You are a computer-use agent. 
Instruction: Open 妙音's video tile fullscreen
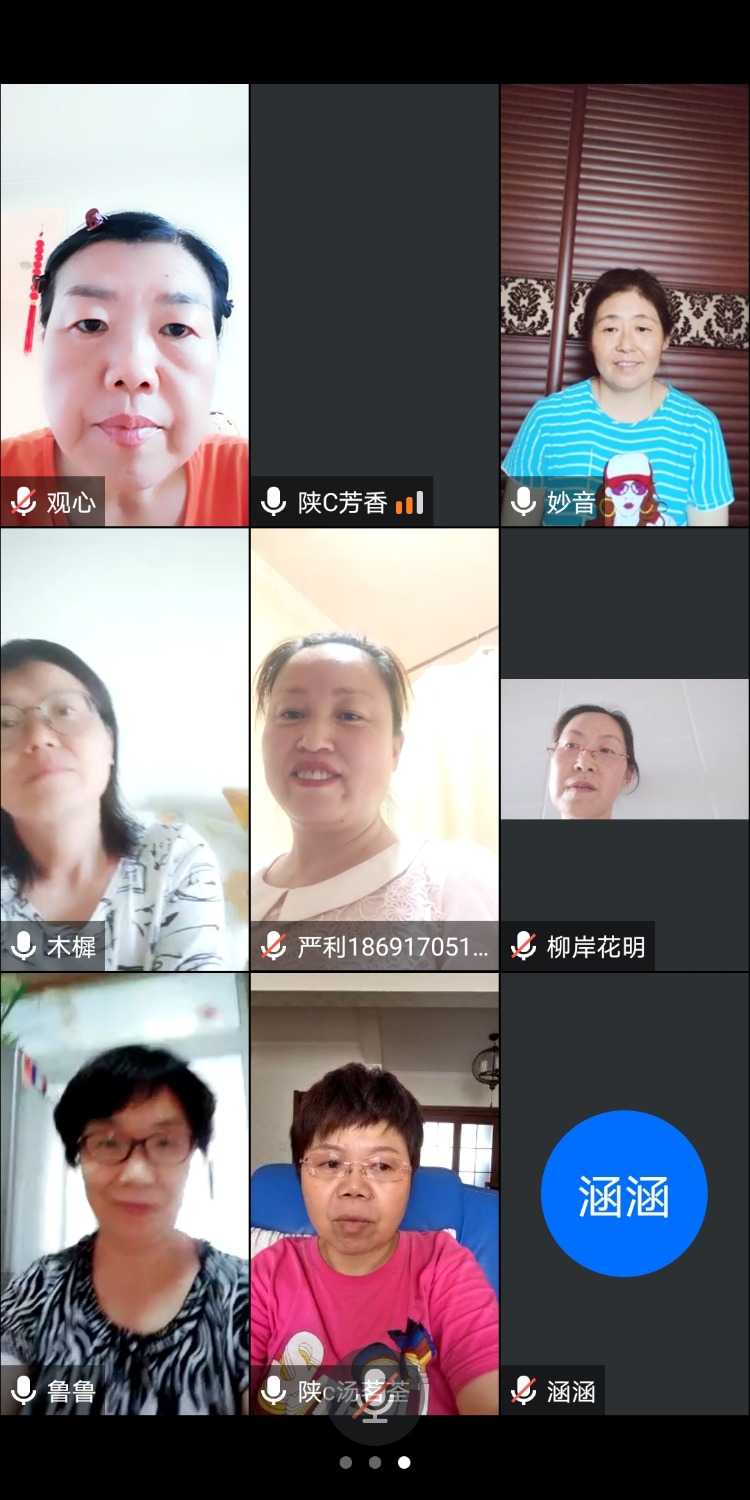point(624,300)
